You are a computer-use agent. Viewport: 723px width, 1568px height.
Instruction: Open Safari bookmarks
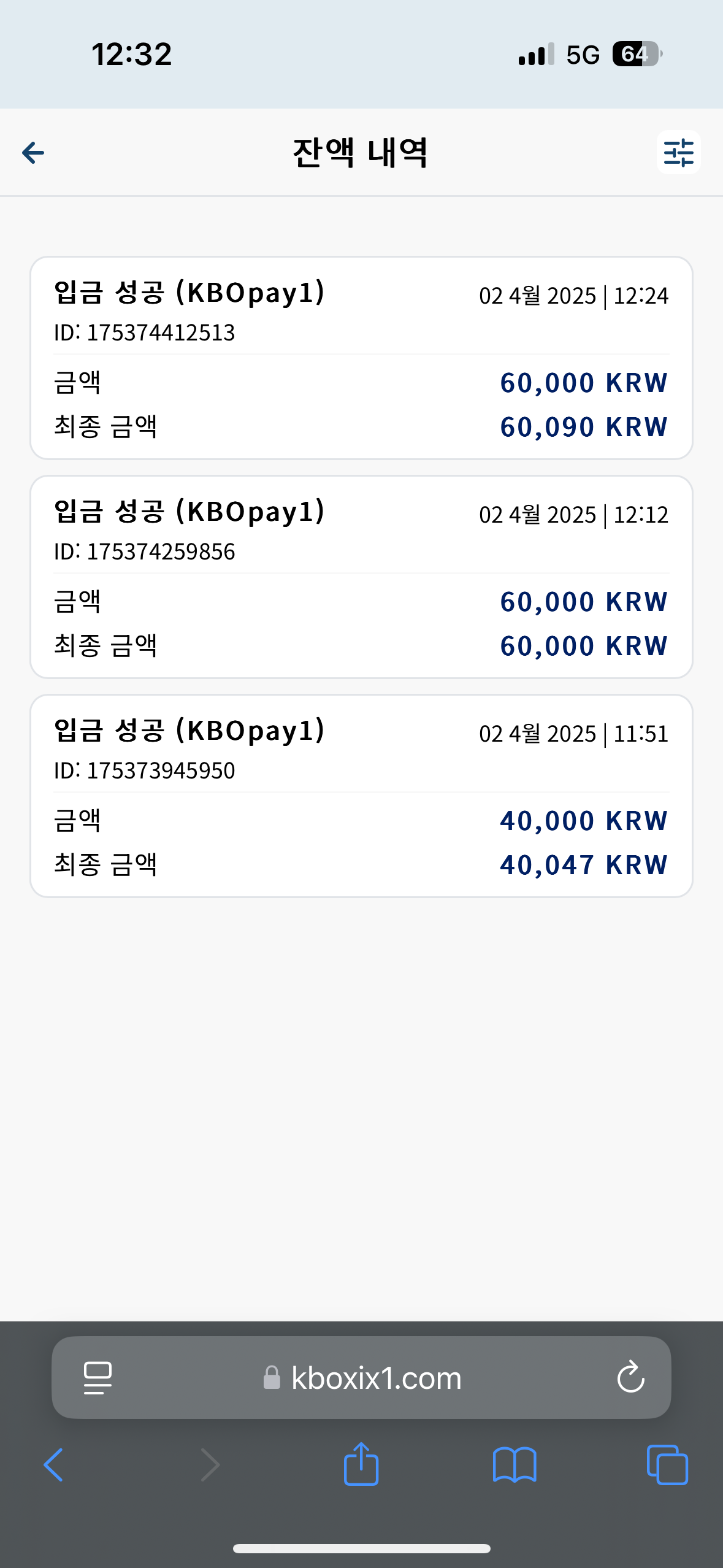[x=515, y=1465]
